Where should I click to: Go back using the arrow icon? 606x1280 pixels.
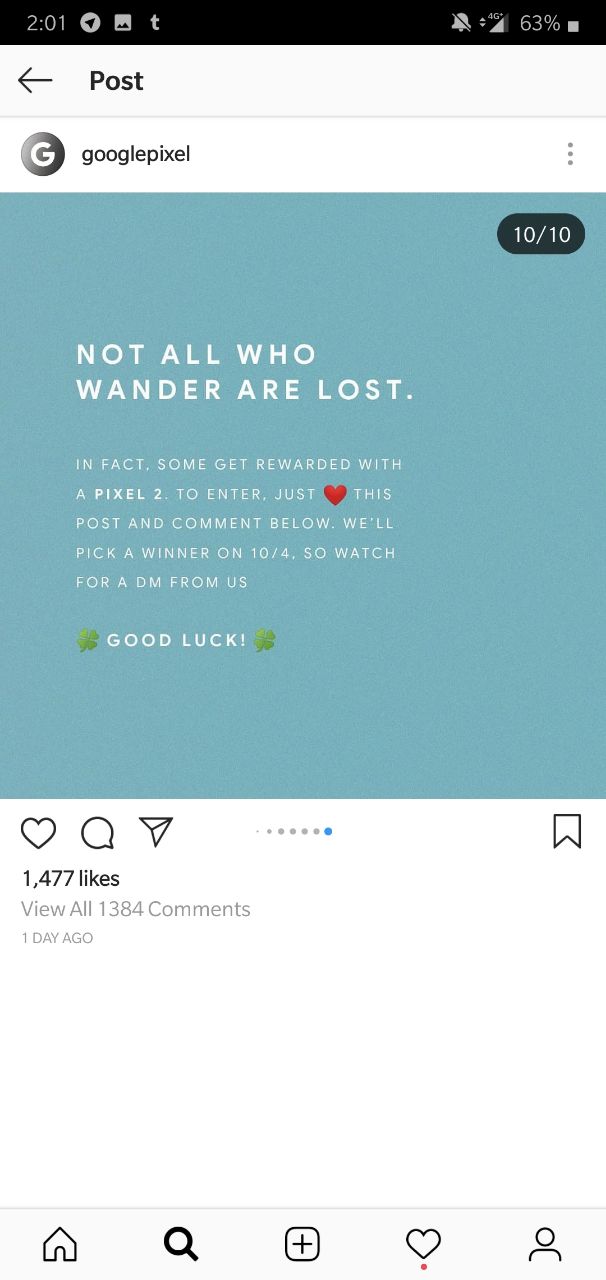coord(35,81)
